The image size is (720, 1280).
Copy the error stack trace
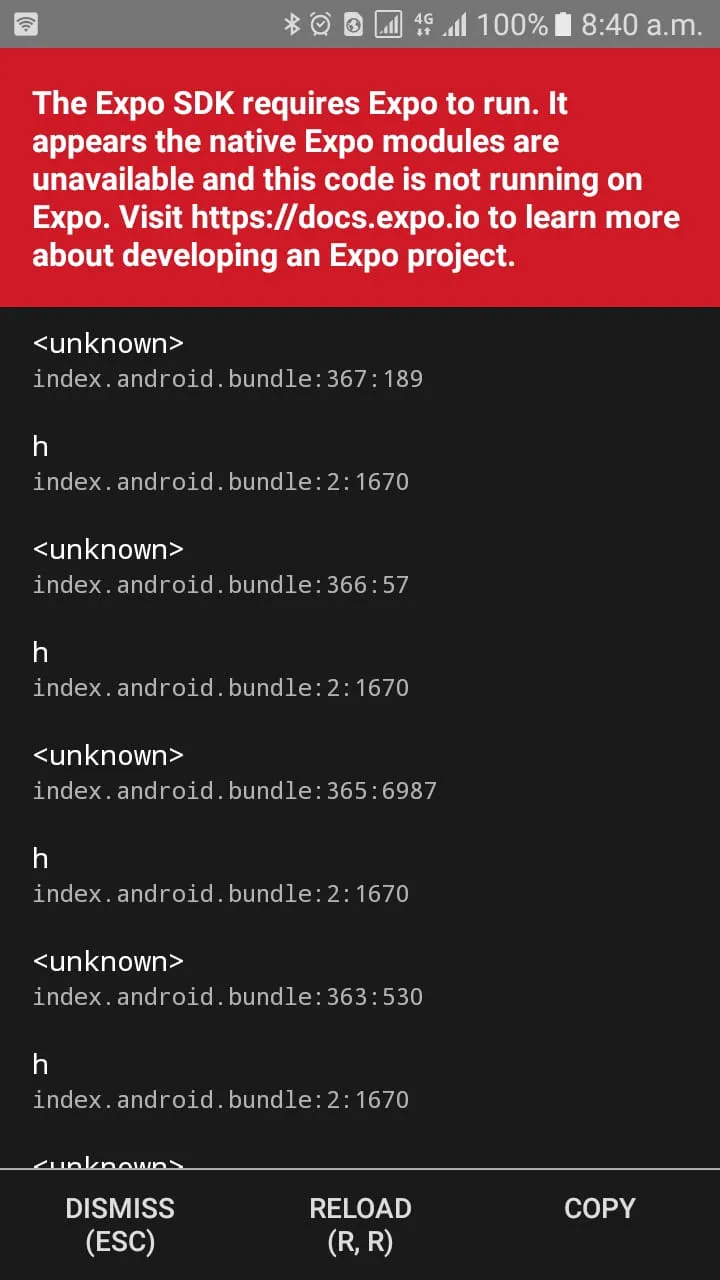point(599,1209)
